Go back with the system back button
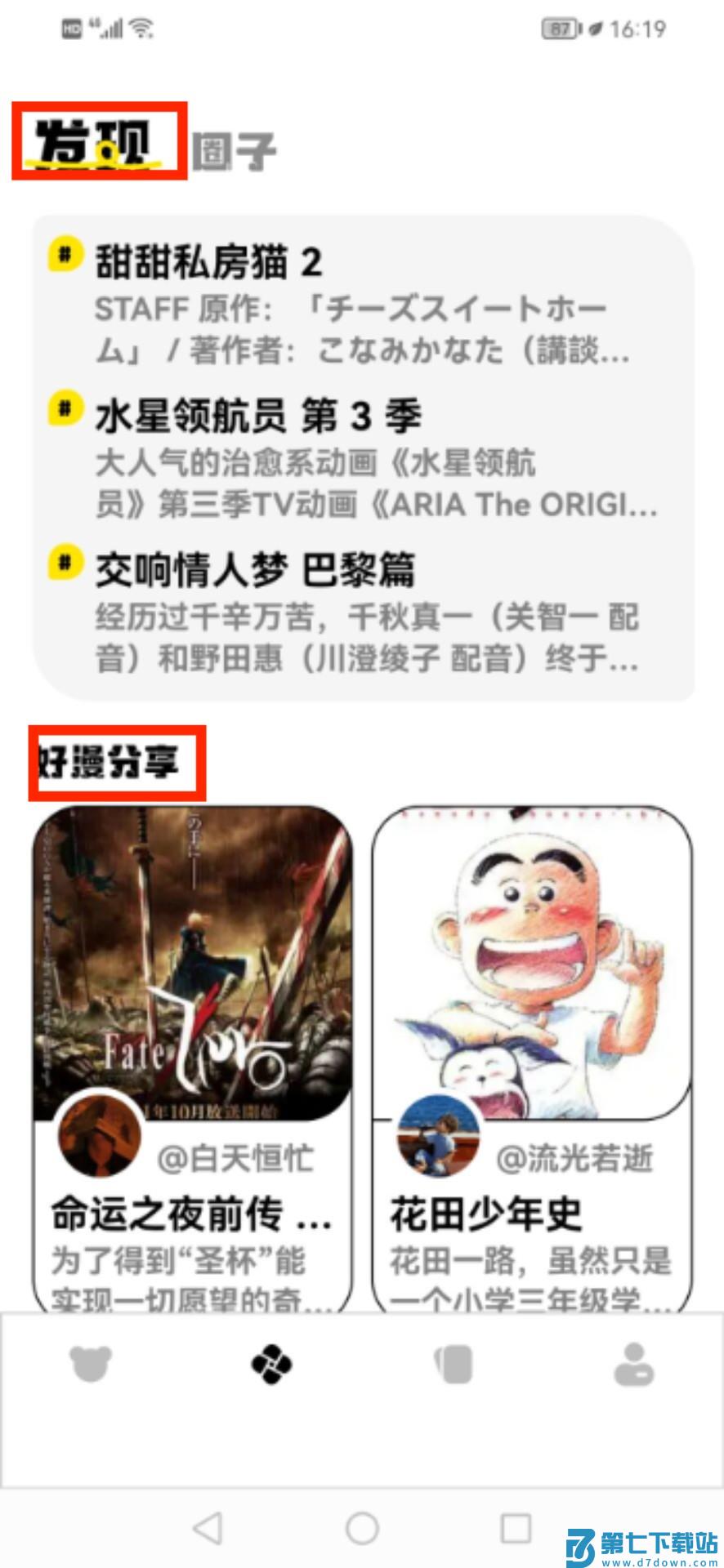The width and height of the screenshot is (724, 1568). click(x=208, y=1528)
